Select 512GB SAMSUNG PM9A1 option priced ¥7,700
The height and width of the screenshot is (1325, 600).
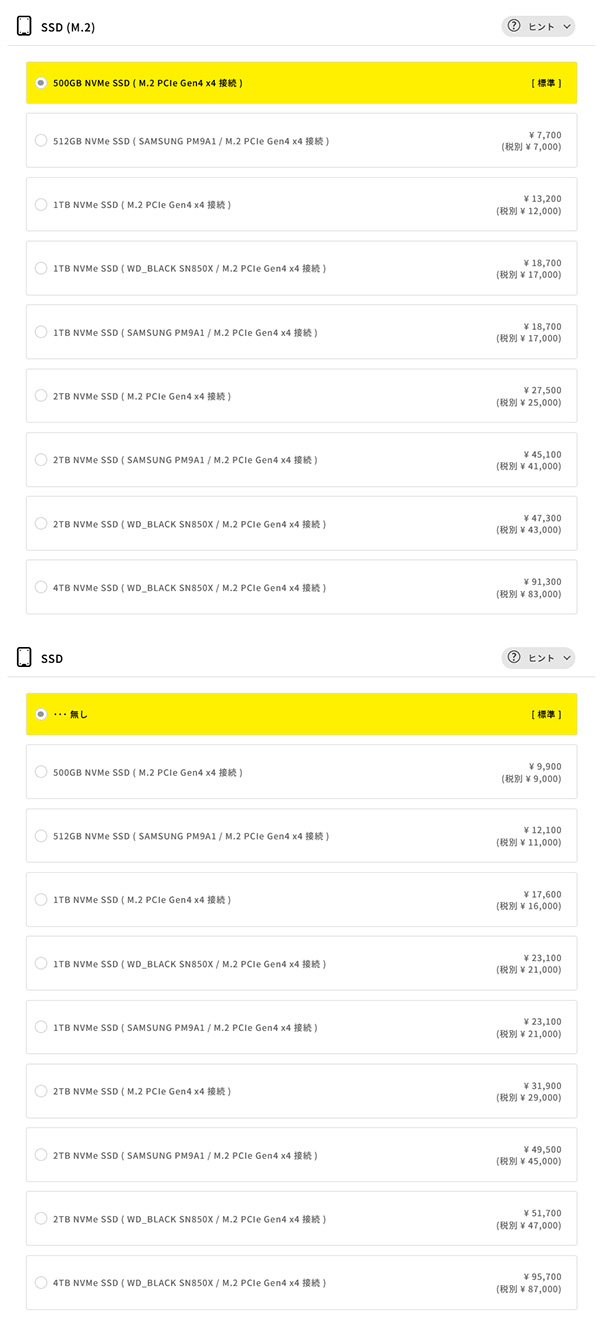[301, 141]
